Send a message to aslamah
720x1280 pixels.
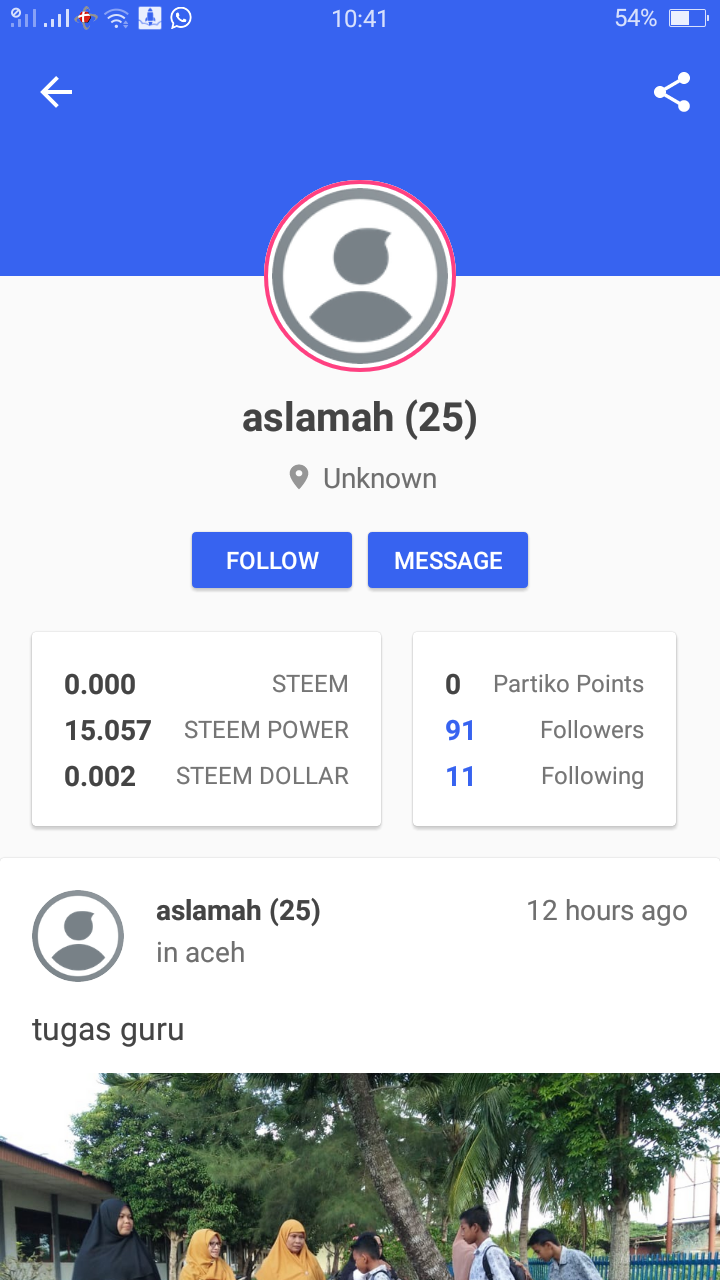pyautogui.click(x=448, y=560)
